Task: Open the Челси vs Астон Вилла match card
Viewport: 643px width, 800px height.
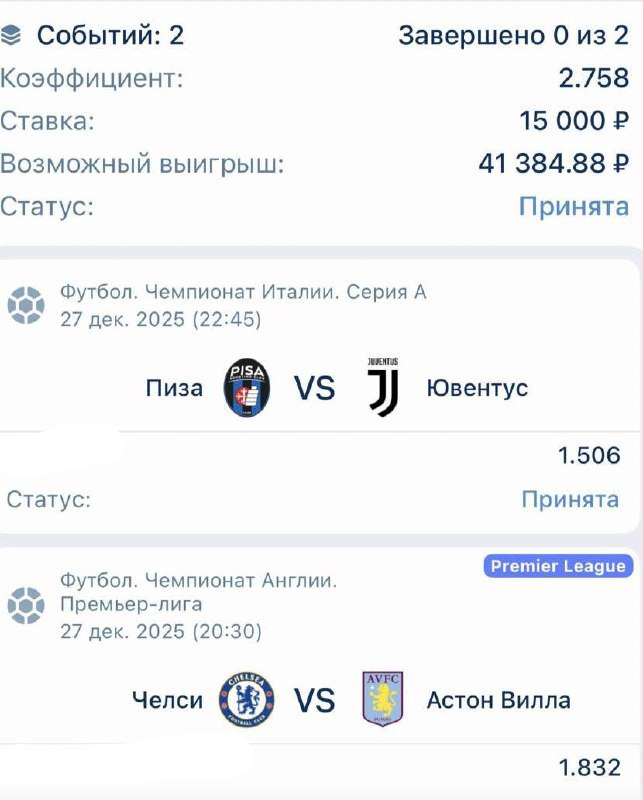Action: coord(320,700)
